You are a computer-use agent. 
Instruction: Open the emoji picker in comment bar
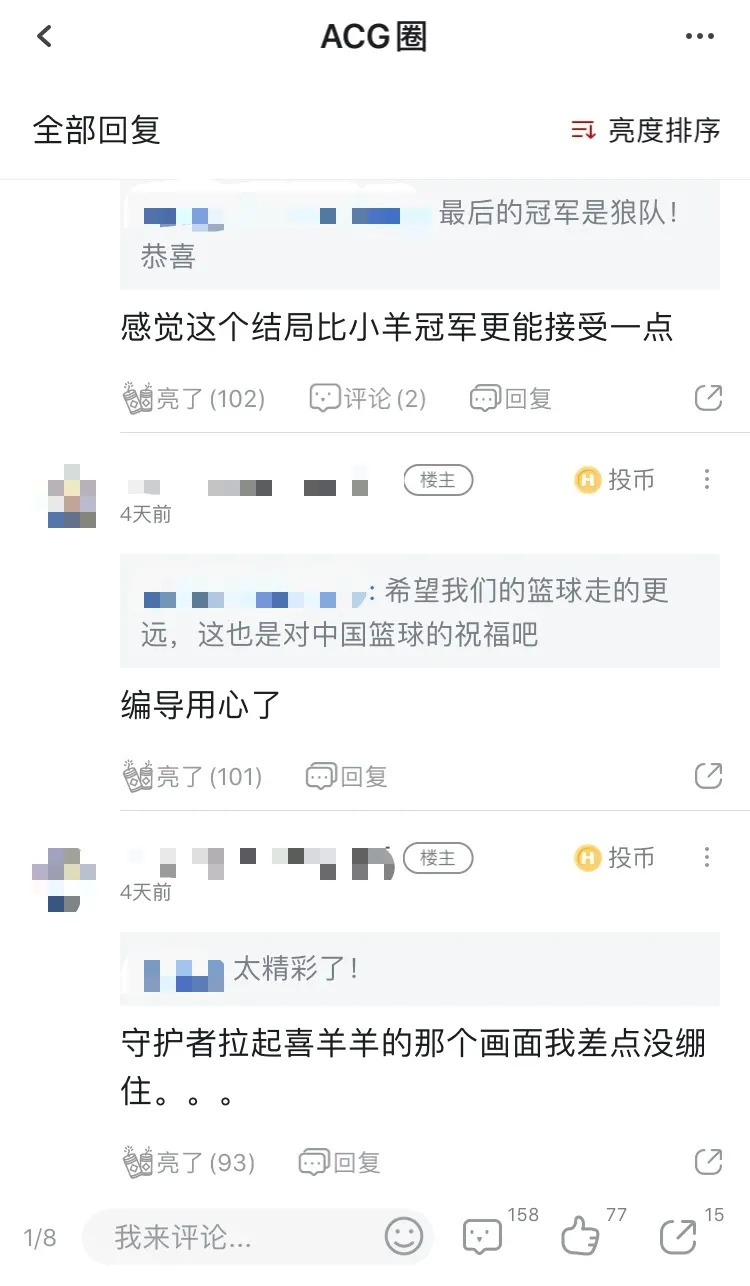point(404,1238)
